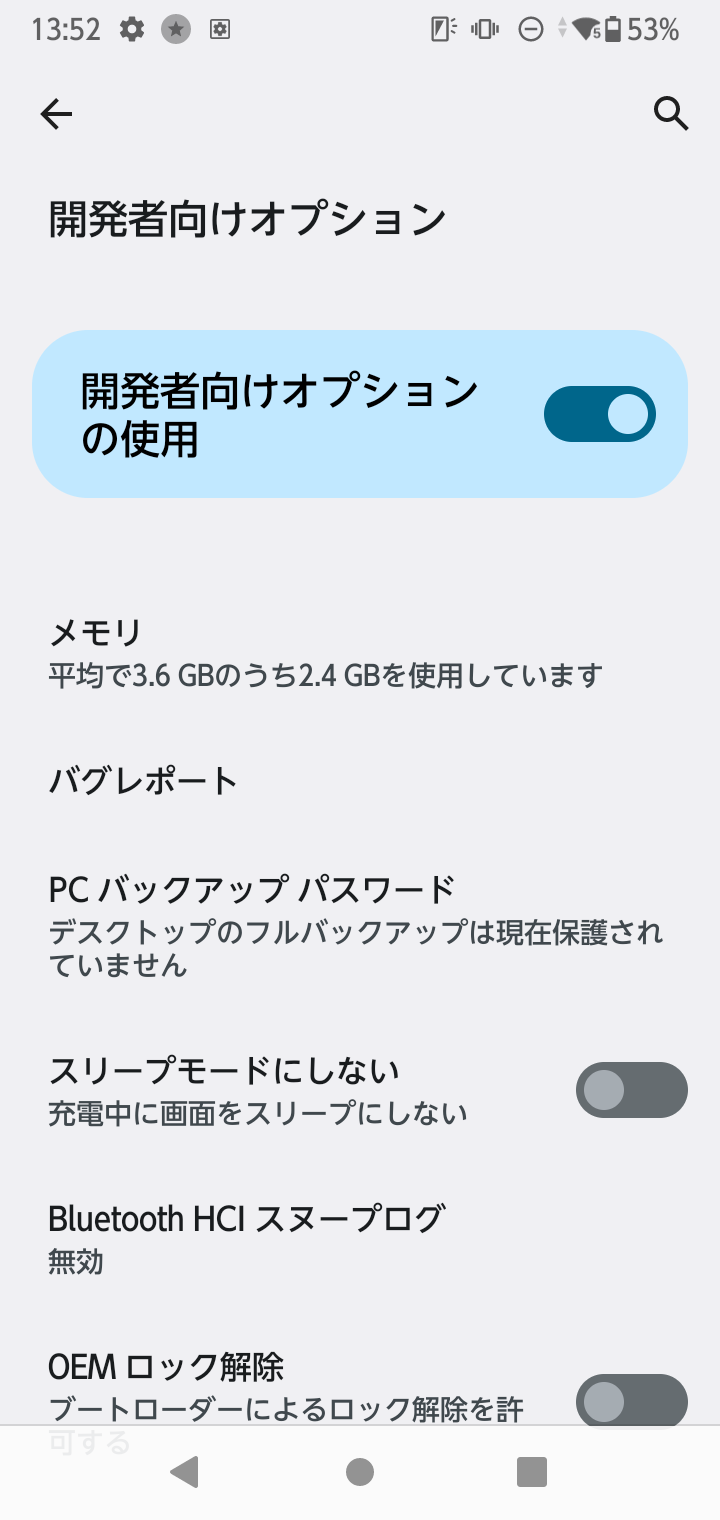Toggle OEM ロック解除 on
Image resolution: width=720 pixels, height=1520 pixels.
tap(632, 1401)
